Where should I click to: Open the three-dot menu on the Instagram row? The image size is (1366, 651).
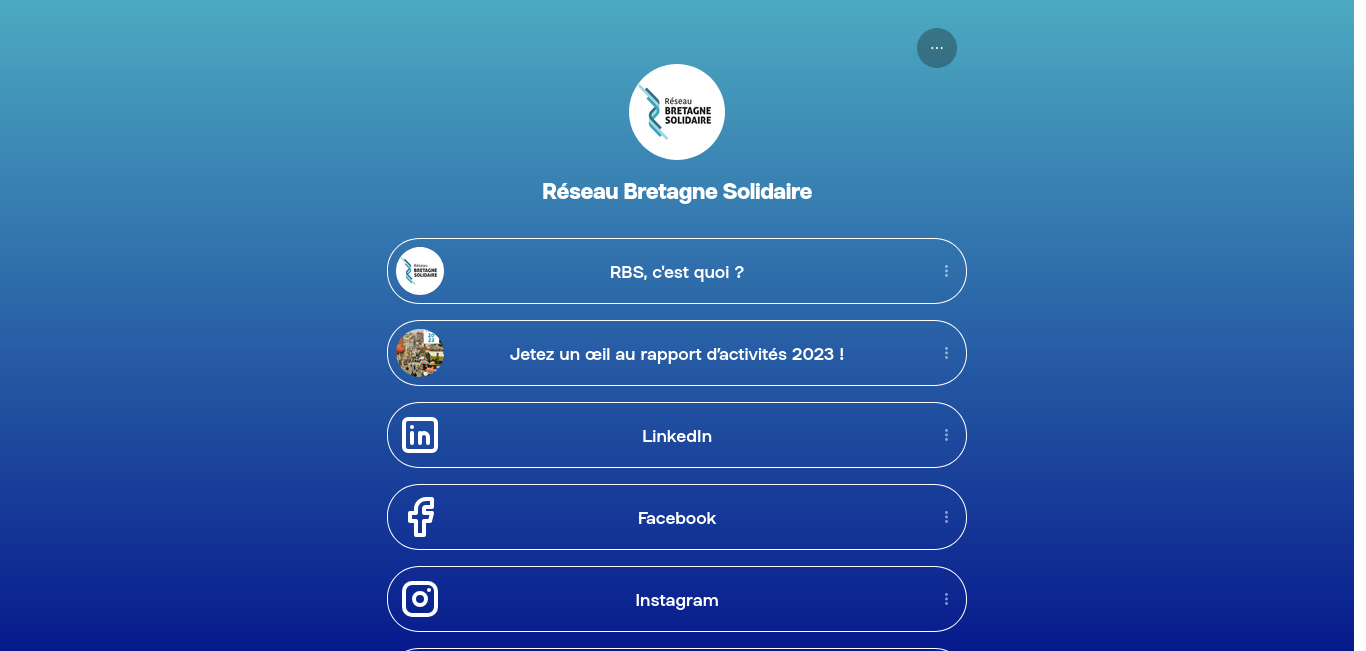[946, 599]
